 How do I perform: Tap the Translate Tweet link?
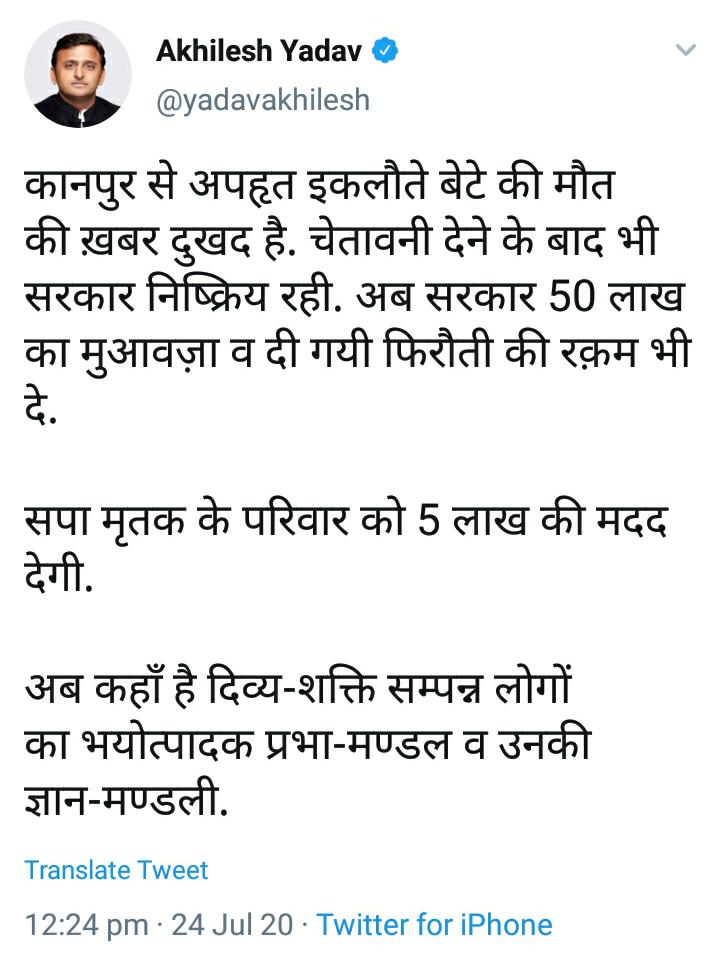point(116,870)
